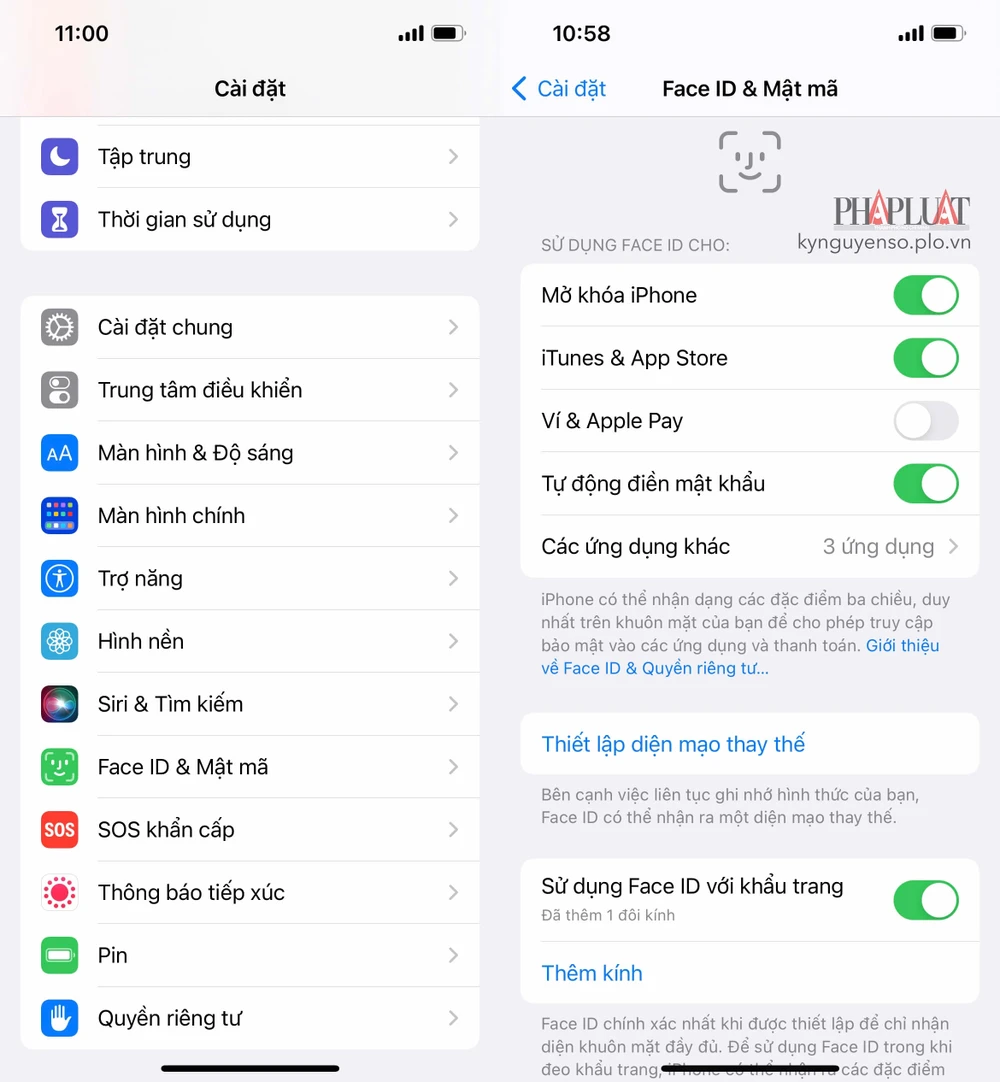Go back to Cài đặt
Screen dimensions: 1000x1082
[559, 89]
